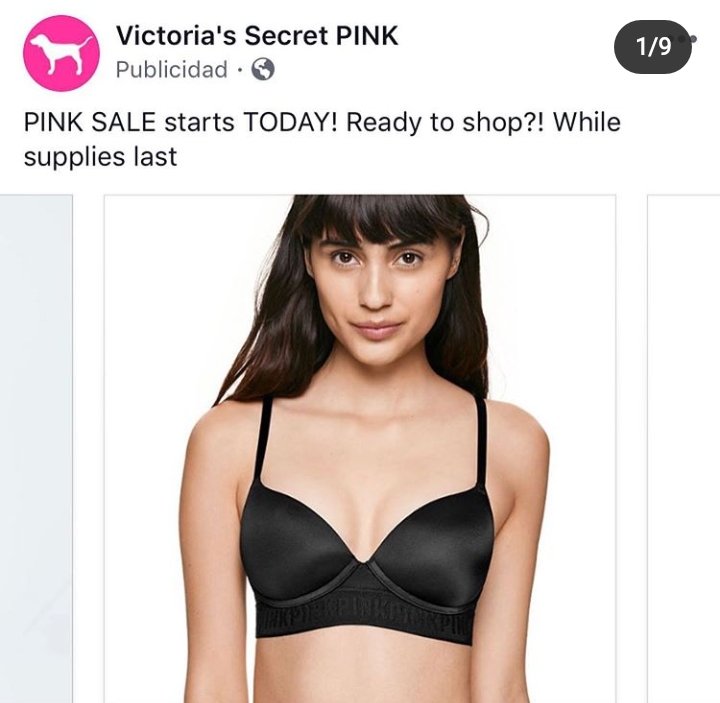Viewport: 720px width, 703px height.
Task: Open the partially visible previous carousel card
Action: tap(35, 450)
